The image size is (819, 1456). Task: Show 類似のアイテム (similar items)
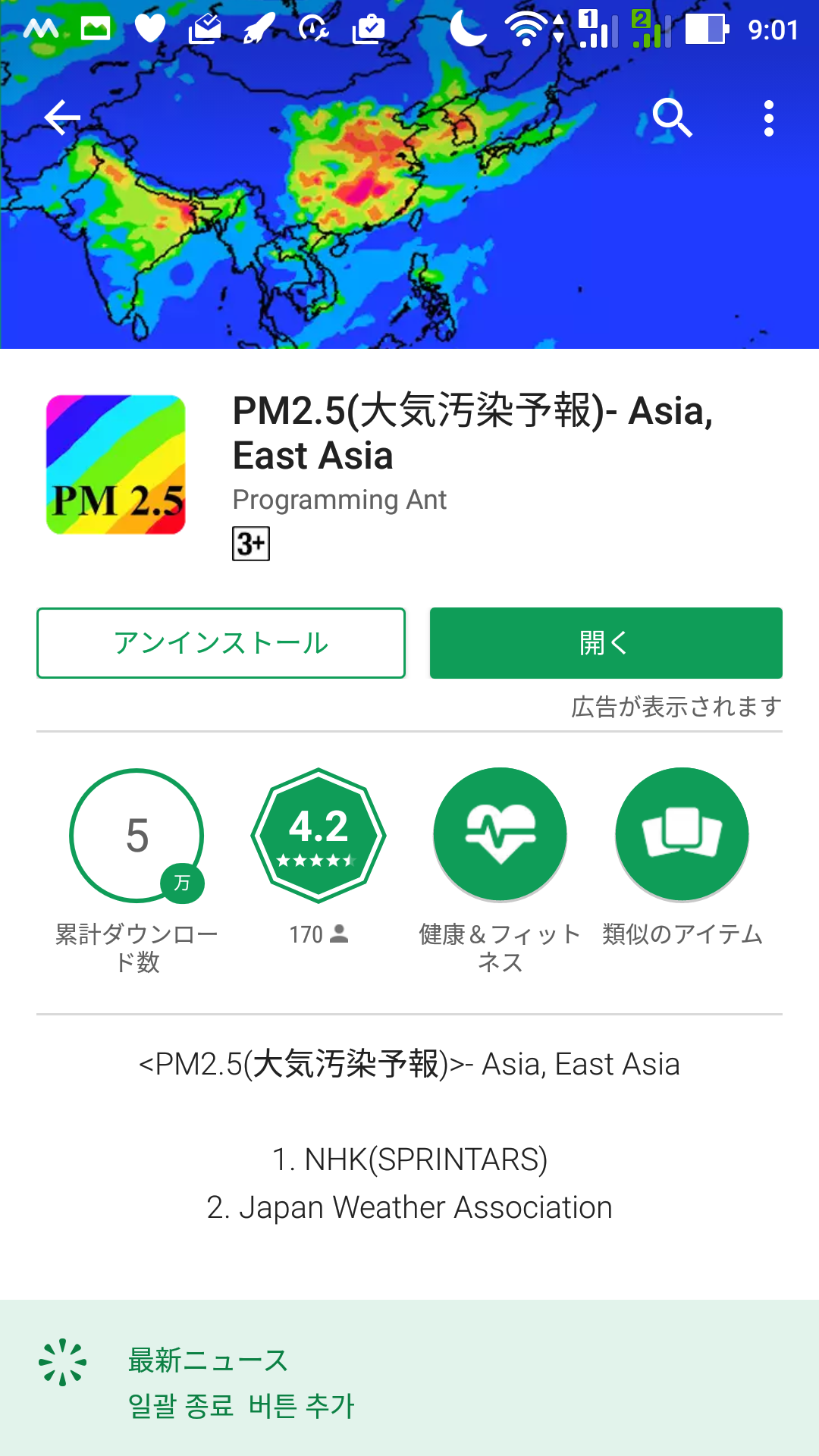click(x=682, y=836)
